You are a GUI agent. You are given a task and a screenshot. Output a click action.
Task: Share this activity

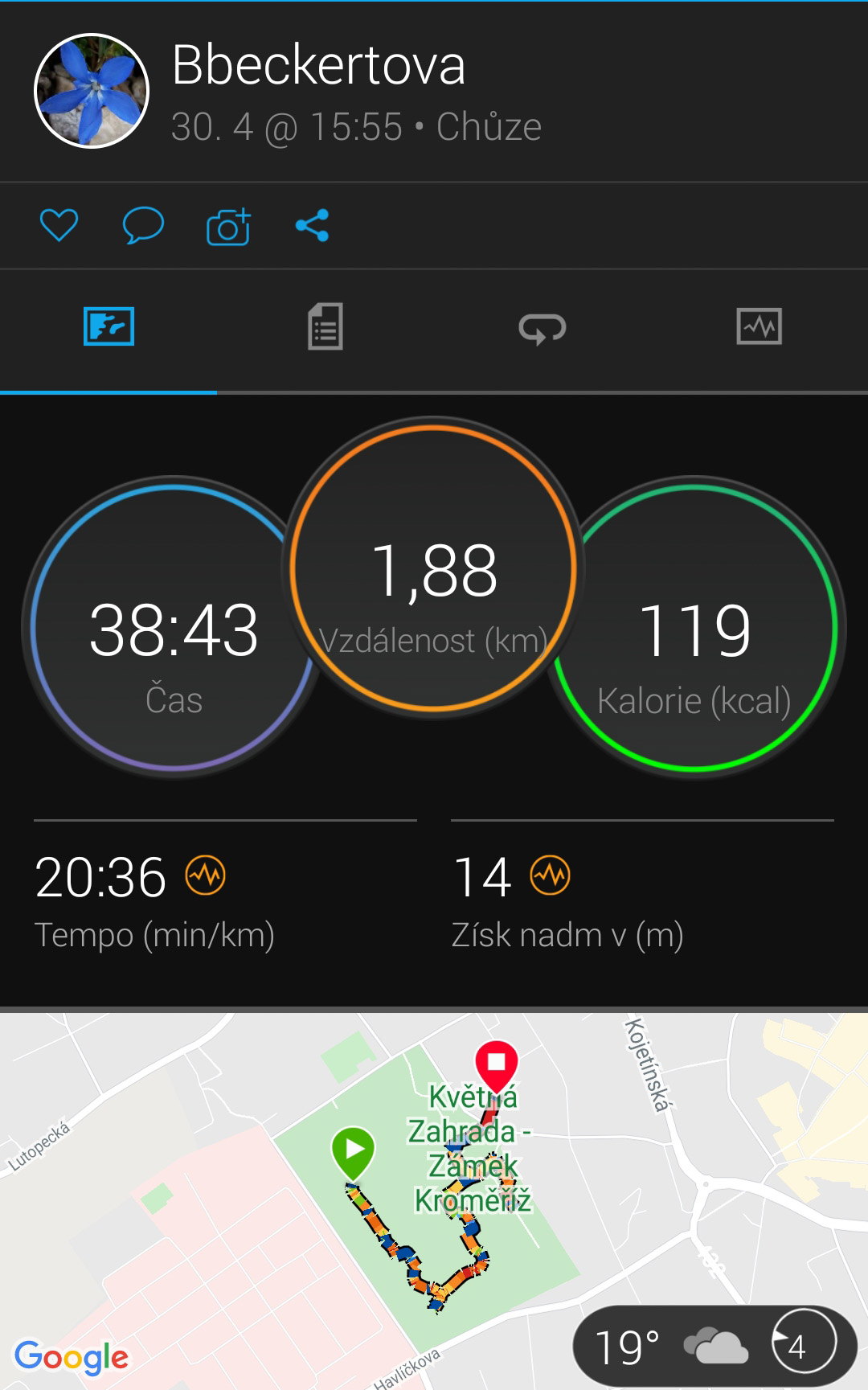click(x=312, y=225)
